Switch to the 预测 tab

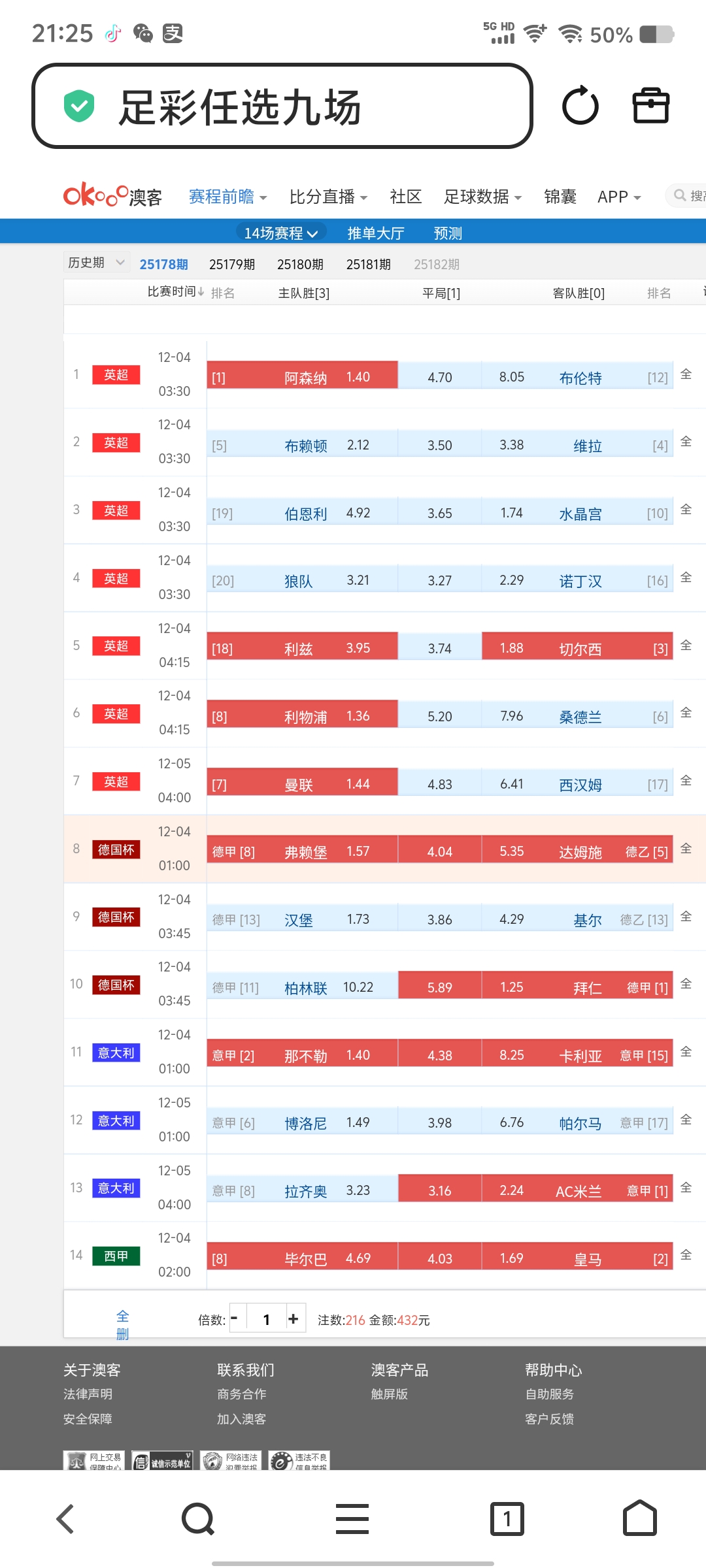[x=448, y=233]
